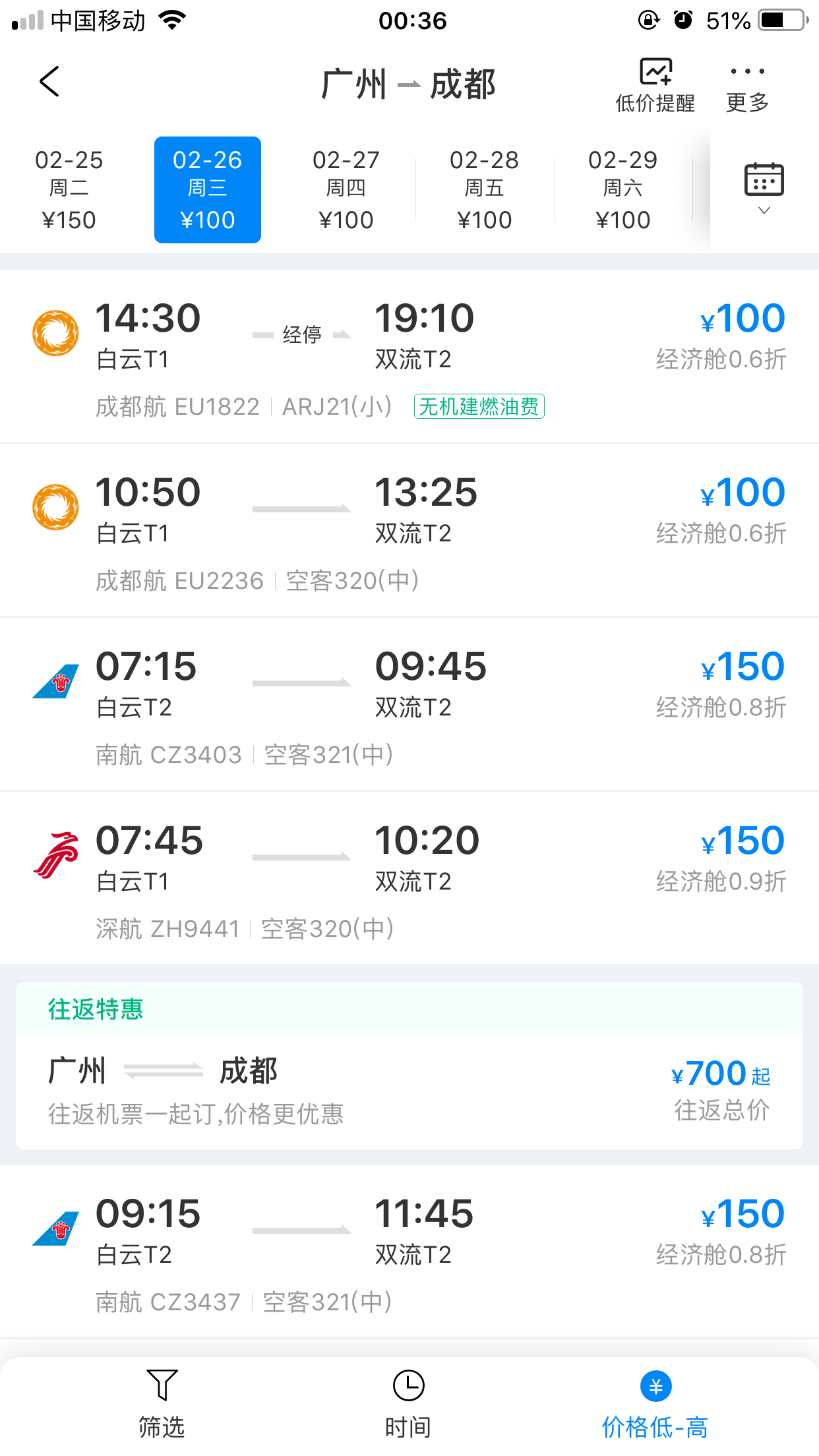Toggle the 价格低-高 price sort
The image size is (819, 1456).
coord(655,1403)
